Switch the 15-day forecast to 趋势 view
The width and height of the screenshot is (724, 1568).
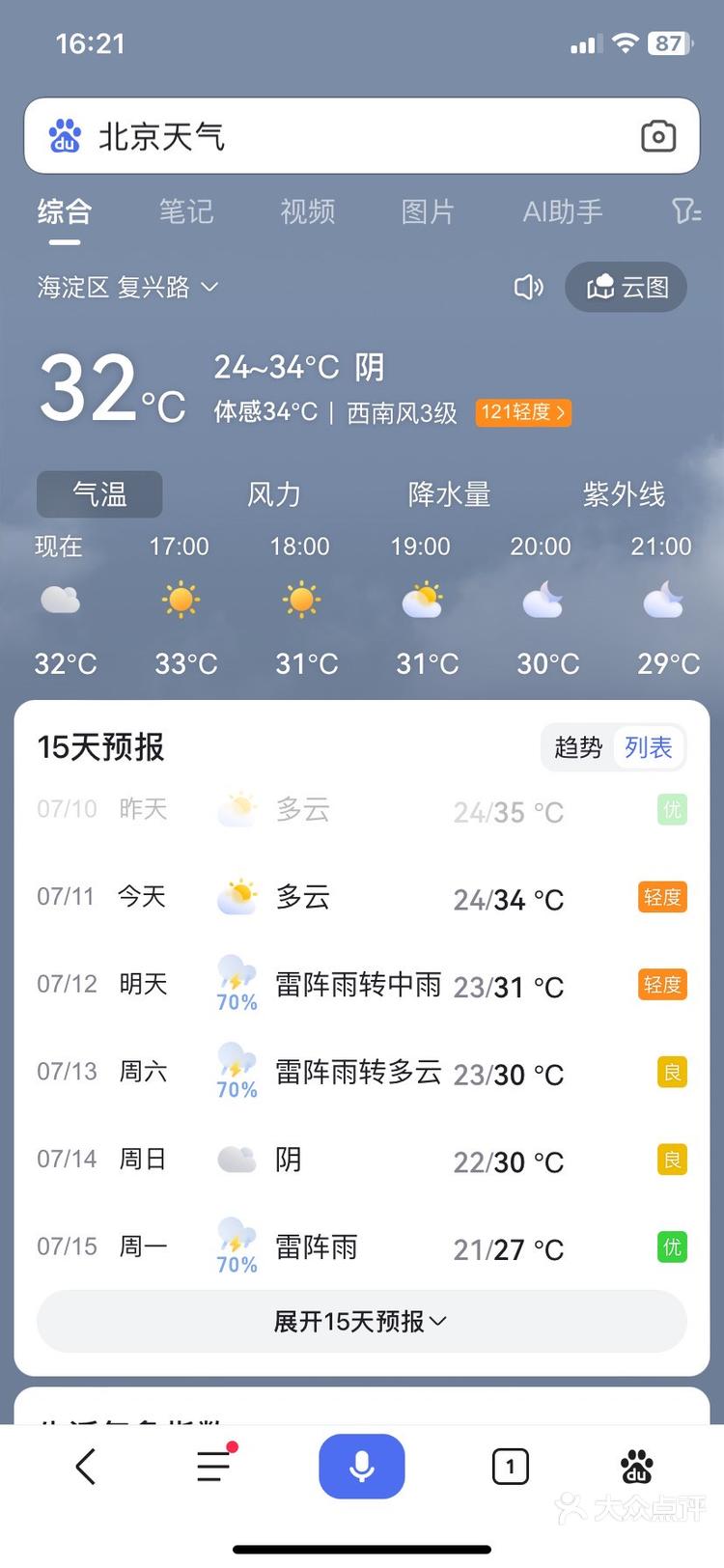tap(578, 747)
